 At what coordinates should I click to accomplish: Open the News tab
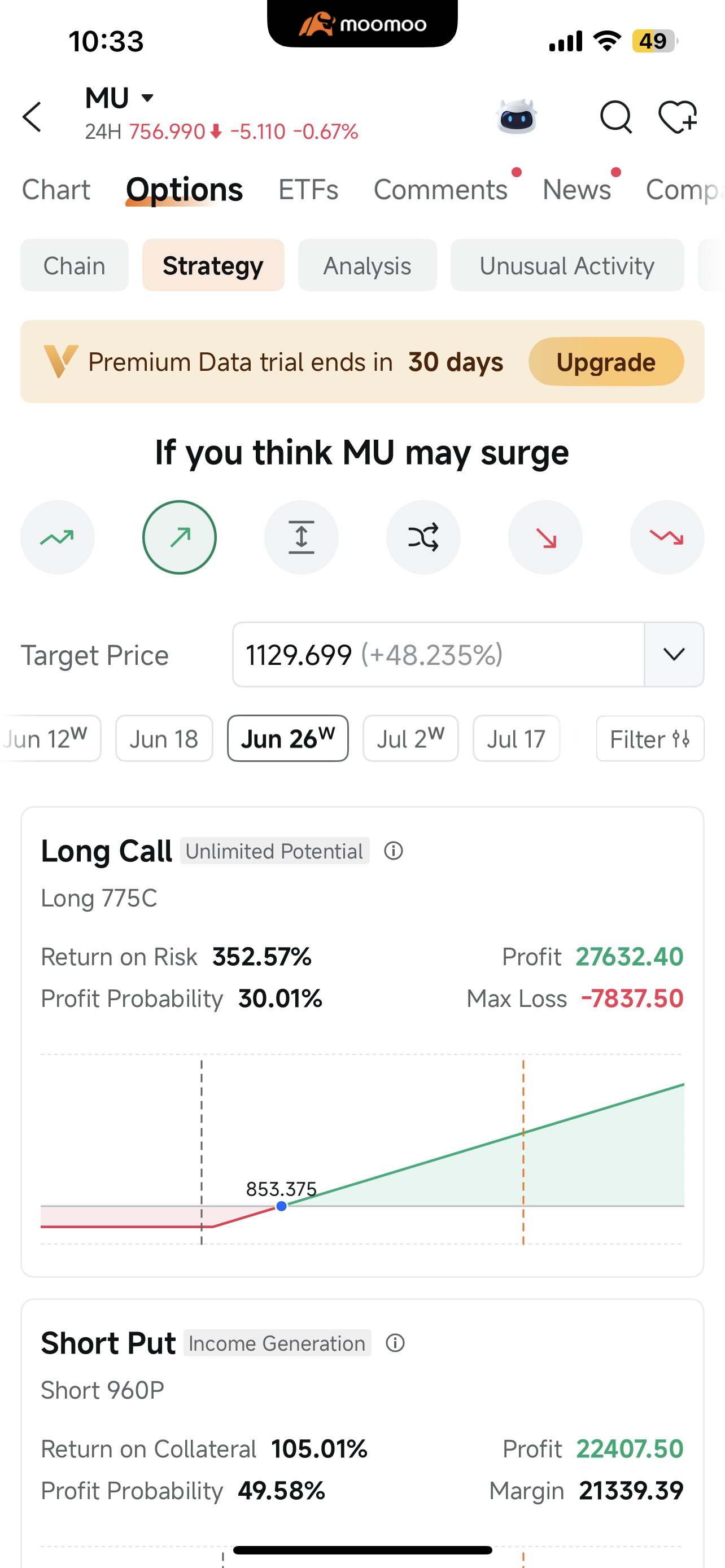pos(576,189)
